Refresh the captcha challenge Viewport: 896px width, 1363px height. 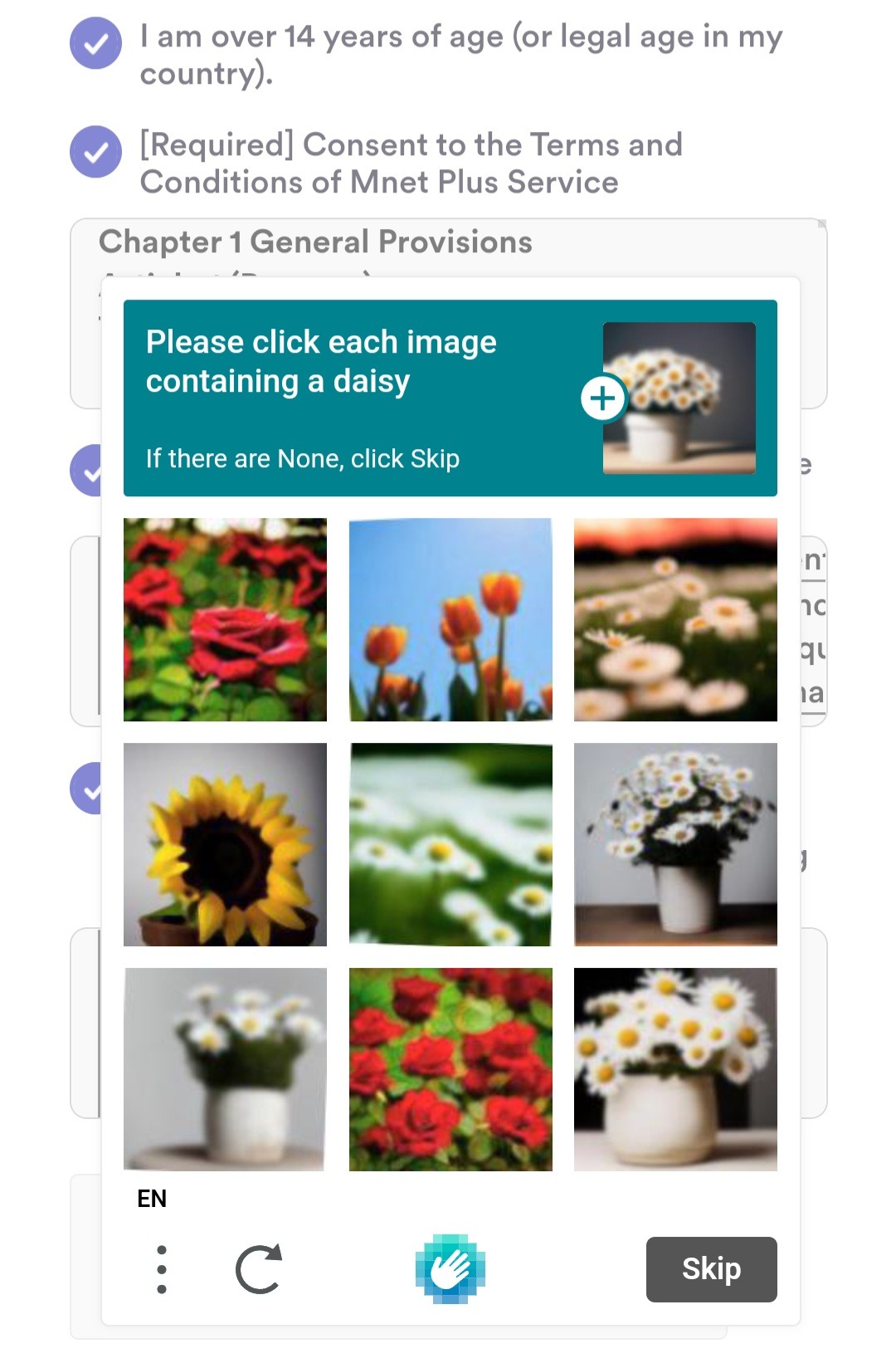point(259,1268)
